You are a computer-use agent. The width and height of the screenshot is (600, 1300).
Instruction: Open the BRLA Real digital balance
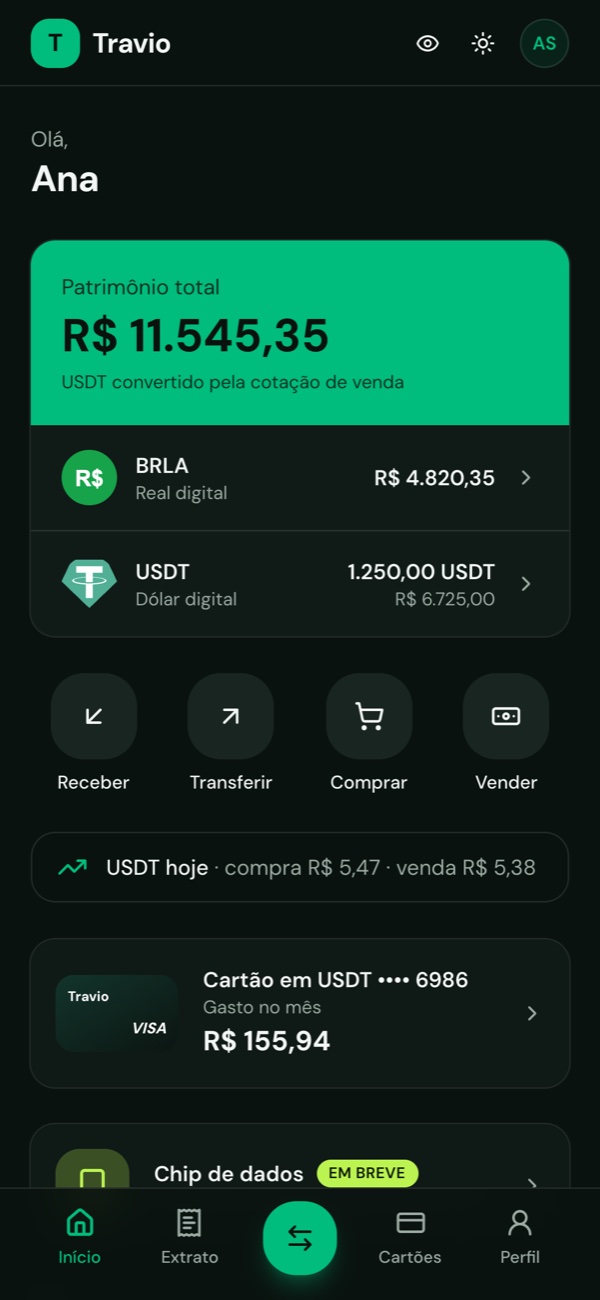(300, 478)
